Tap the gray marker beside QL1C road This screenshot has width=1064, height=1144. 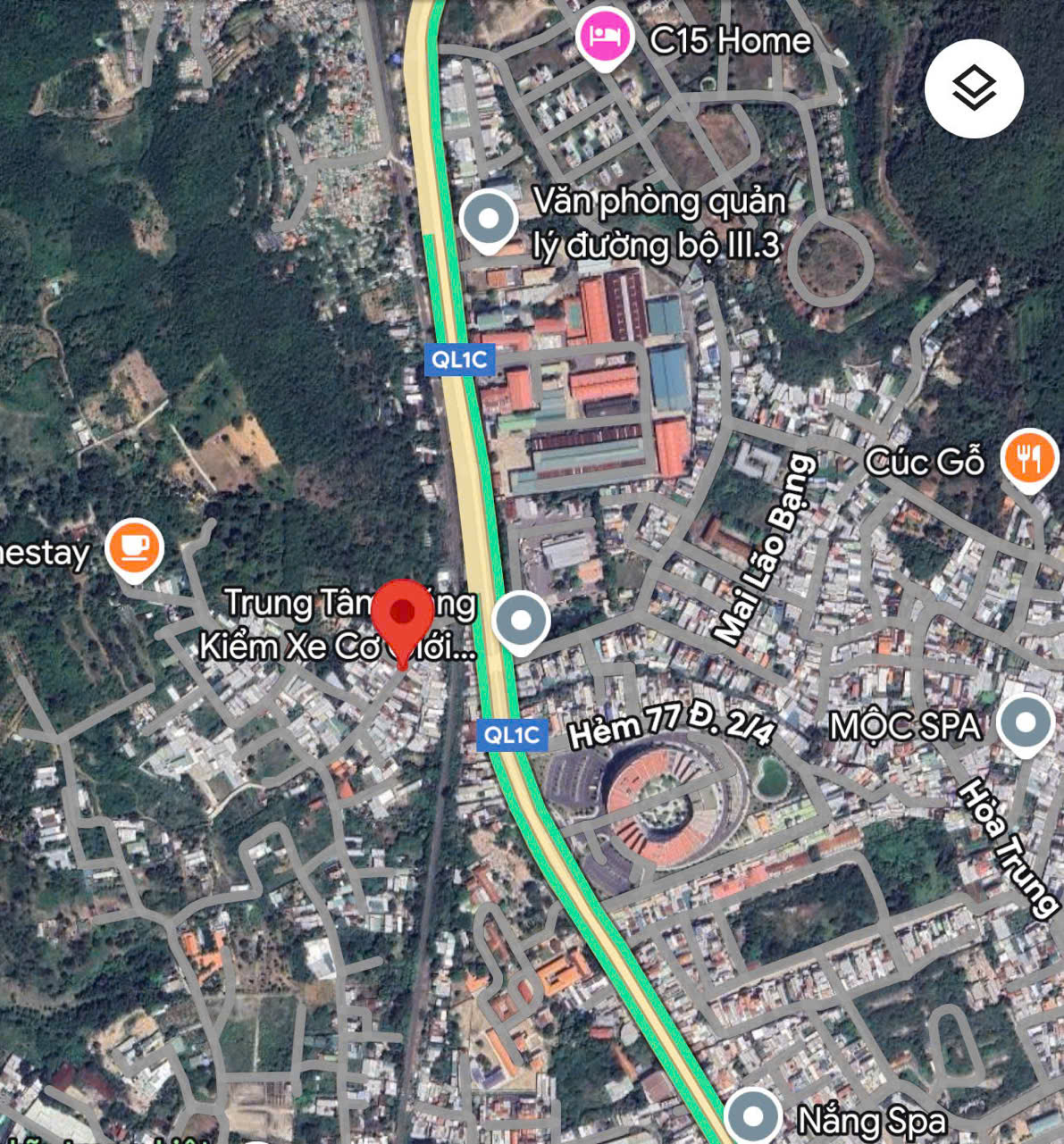(x=522, y=620)
